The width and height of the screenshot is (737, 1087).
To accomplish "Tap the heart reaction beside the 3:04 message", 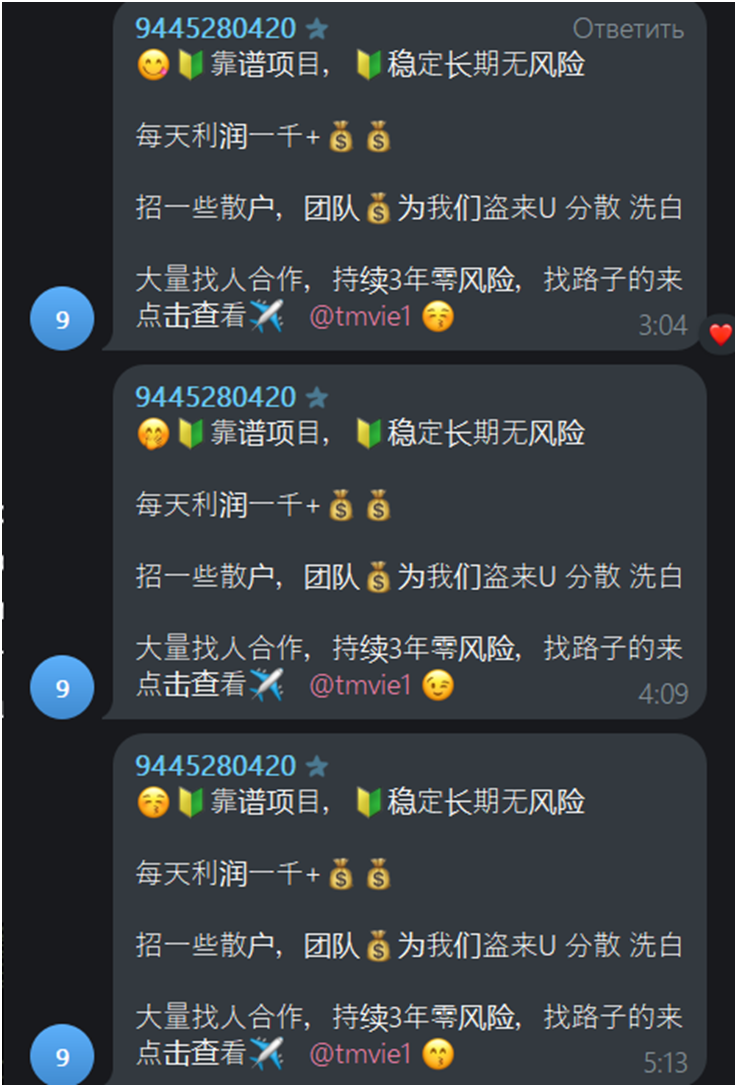I will [x=720, y=334].
